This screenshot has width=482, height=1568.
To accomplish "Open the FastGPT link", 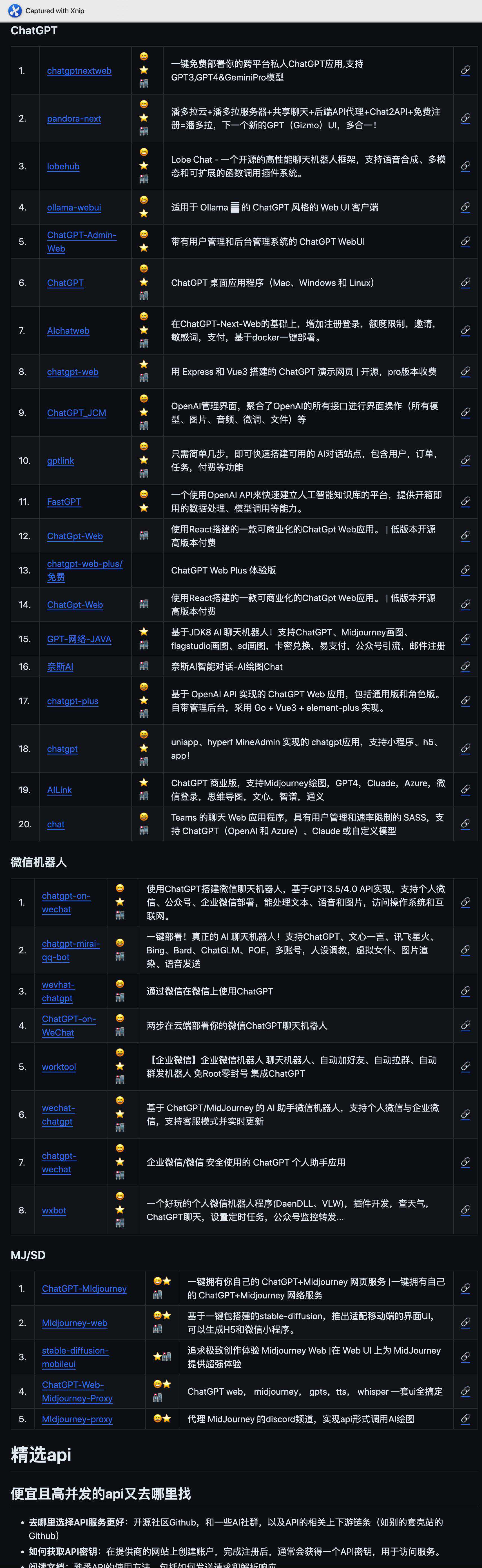I will click(64, 501).
